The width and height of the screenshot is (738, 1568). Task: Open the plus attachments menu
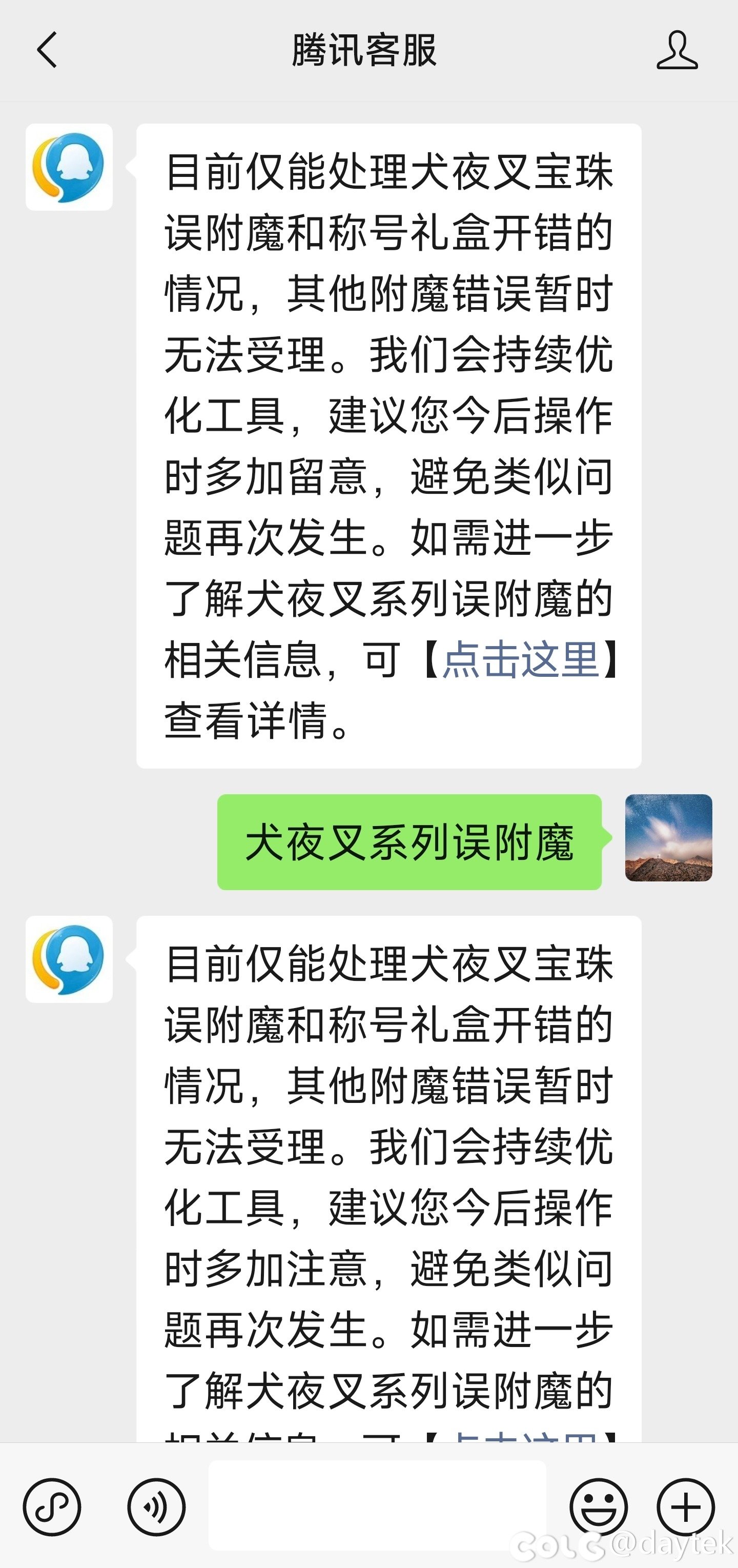point(686,1507)
